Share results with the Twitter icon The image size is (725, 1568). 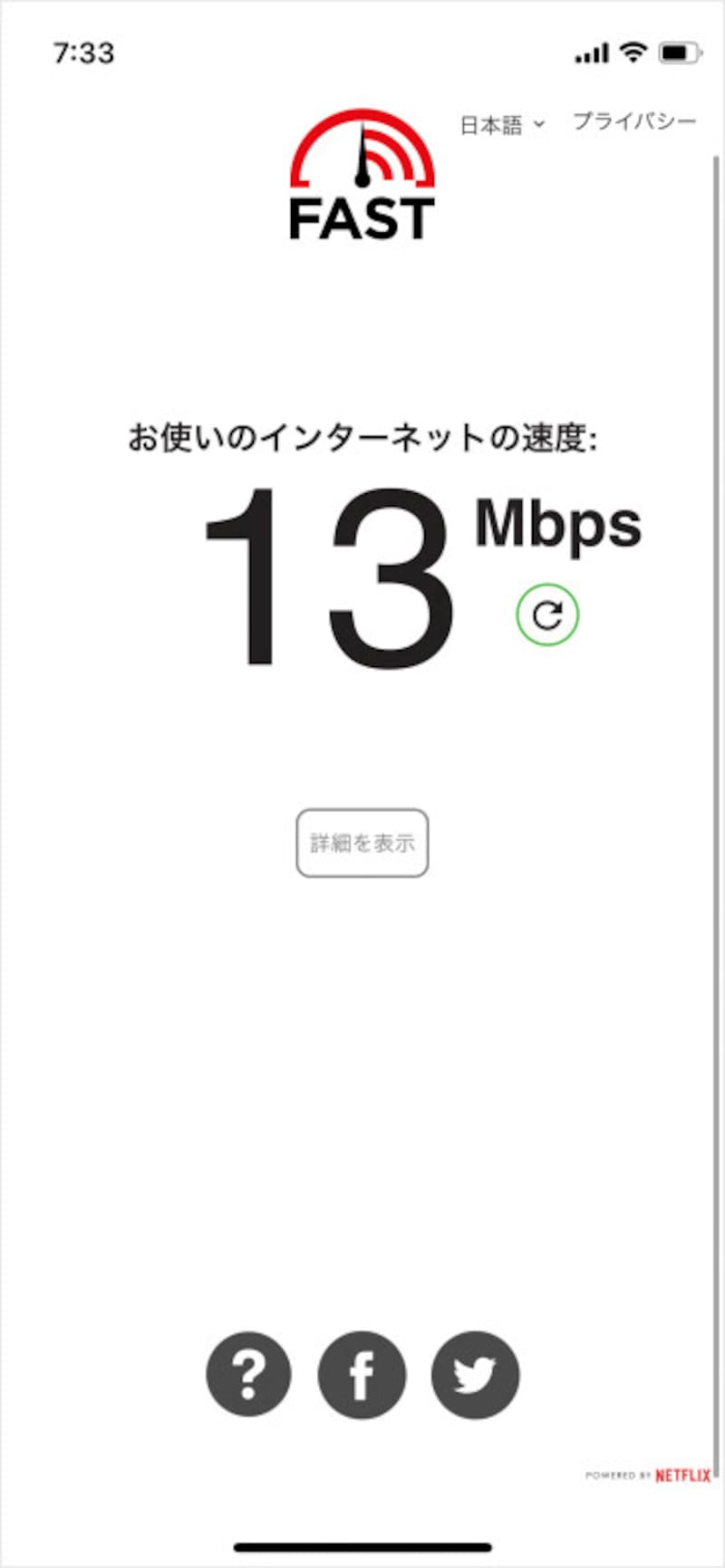click(475, 1374)
